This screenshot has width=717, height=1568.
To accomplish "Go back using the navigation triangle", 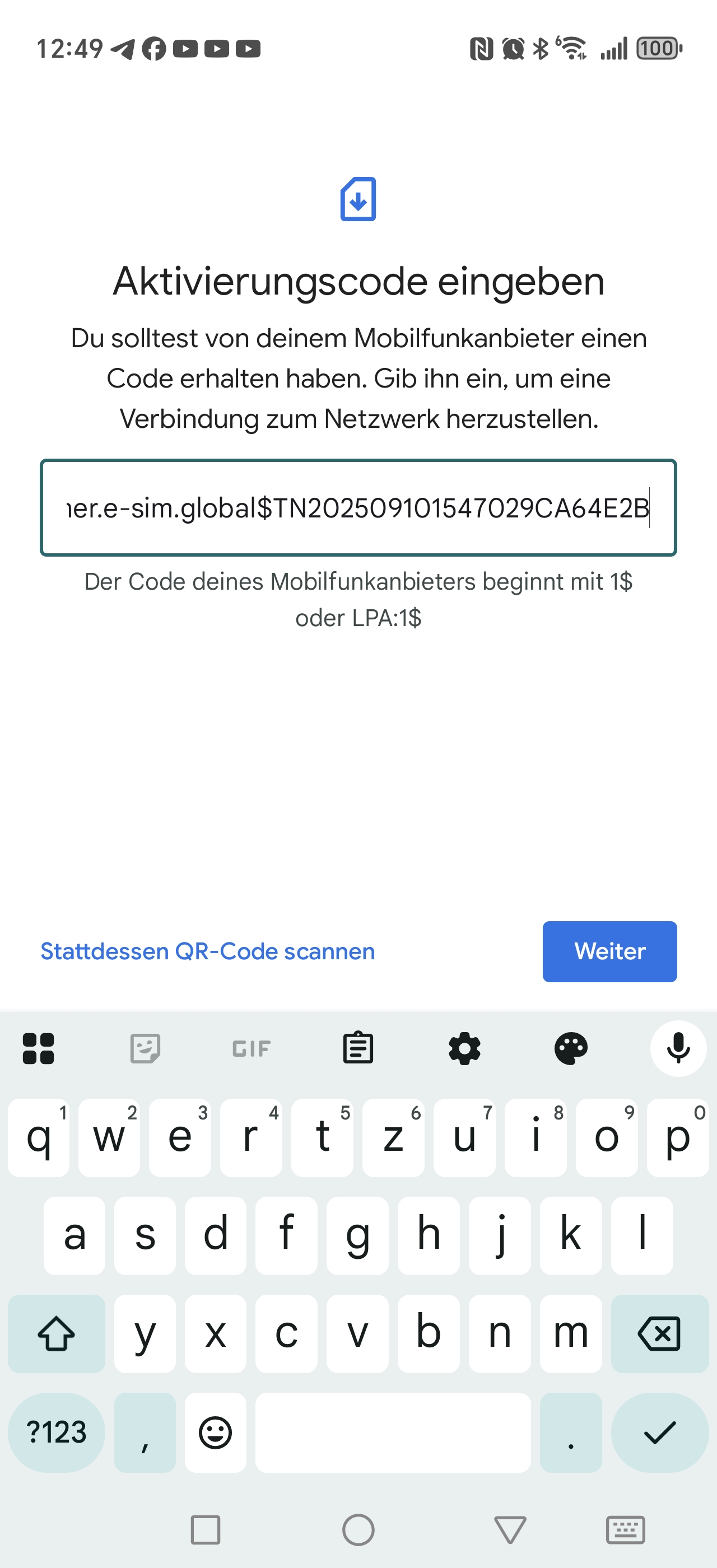I will (510, 1530).
